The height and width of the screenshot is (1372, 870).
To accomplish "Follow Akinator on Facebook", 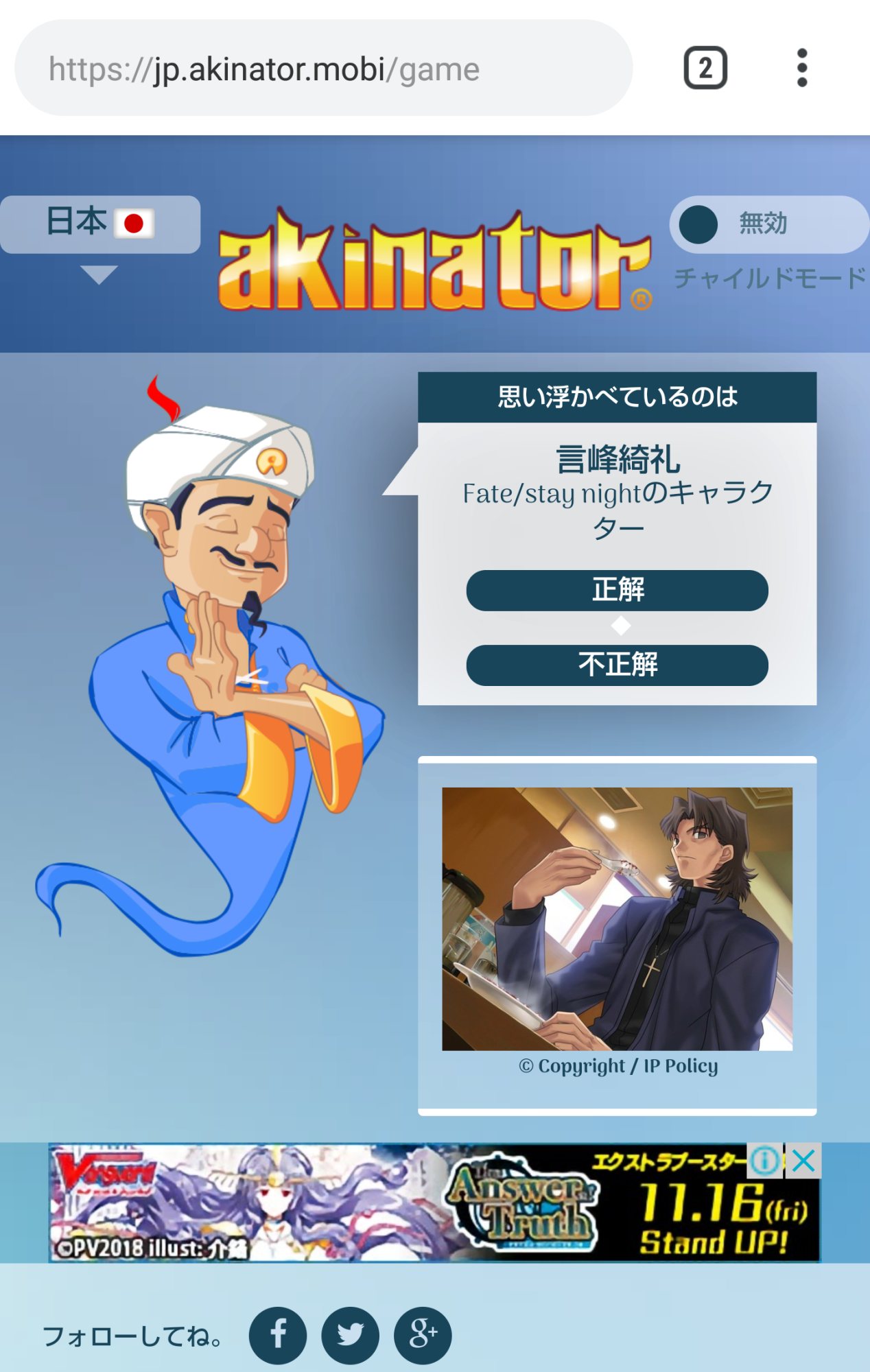I will point(278,1335).
